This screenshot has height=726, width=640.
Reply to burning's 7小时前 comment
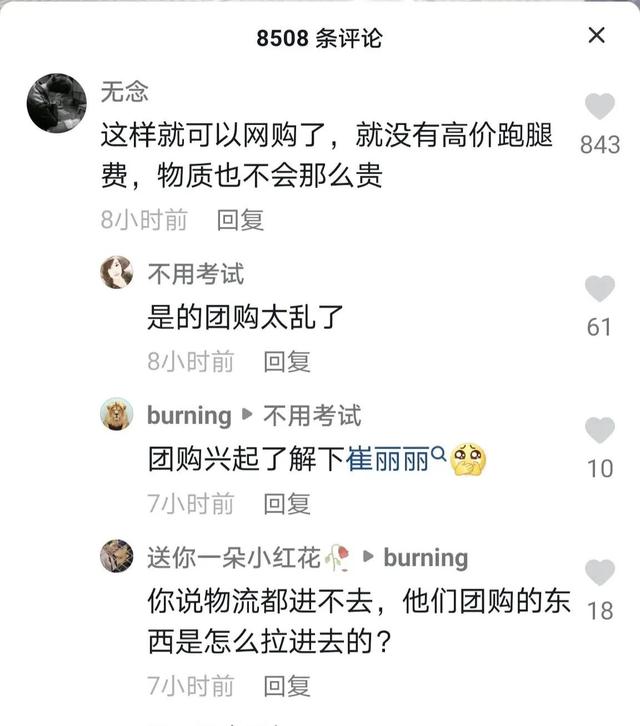pyautogui.click(x=287, y=504)
